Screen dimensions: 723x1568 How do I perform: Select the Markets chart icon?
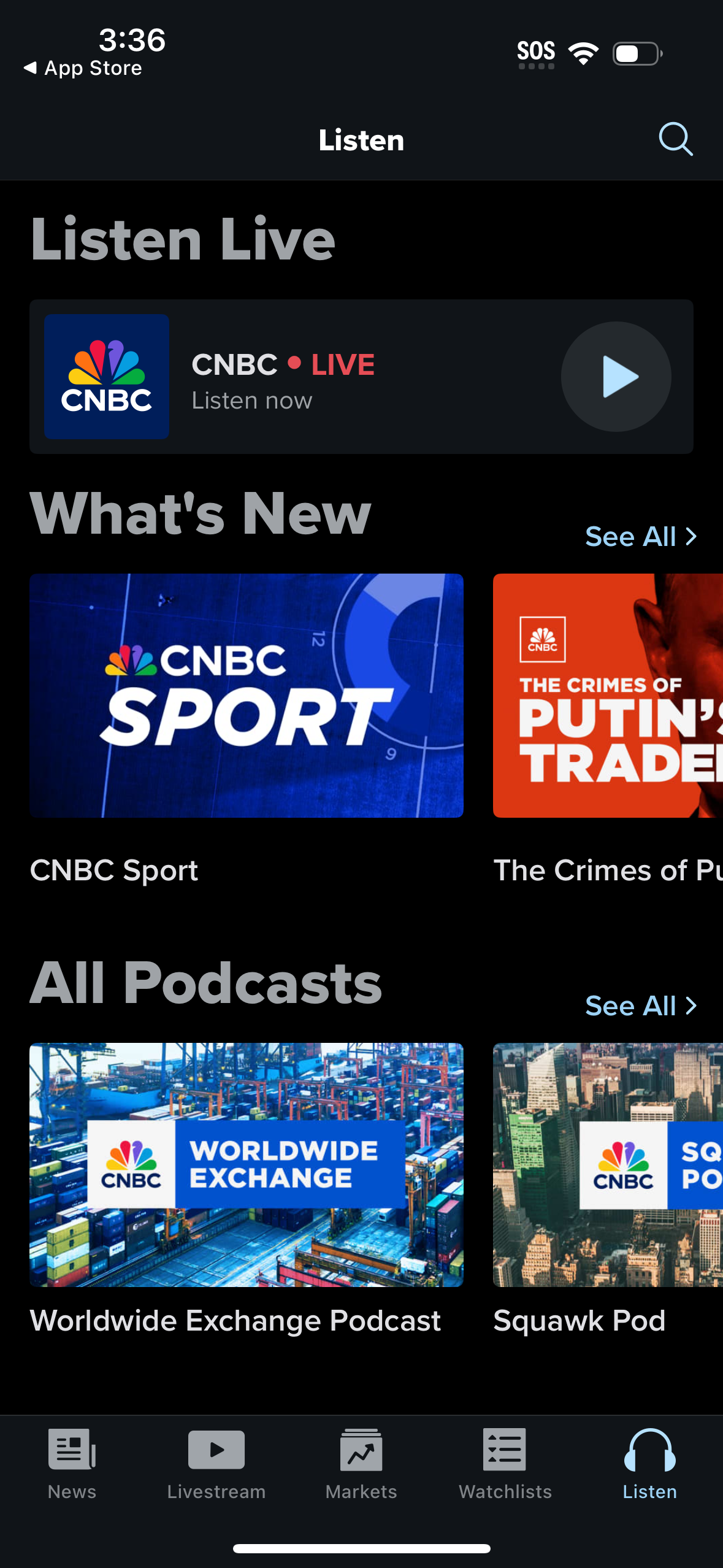[361, 1455]
